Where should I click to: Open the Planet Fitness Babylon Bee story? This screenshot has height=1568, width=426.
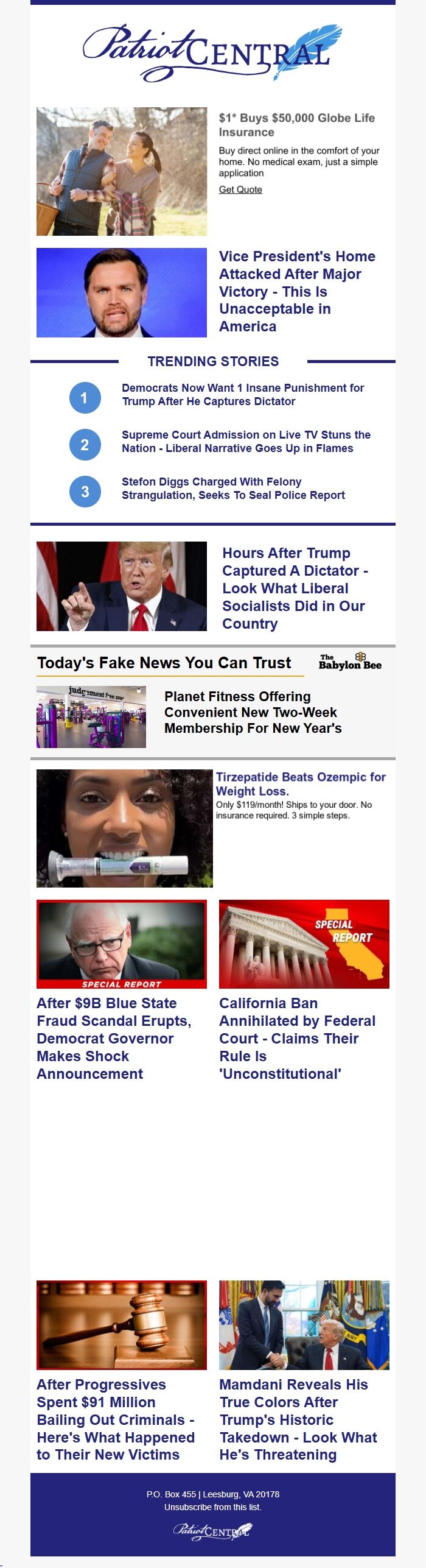253,712
